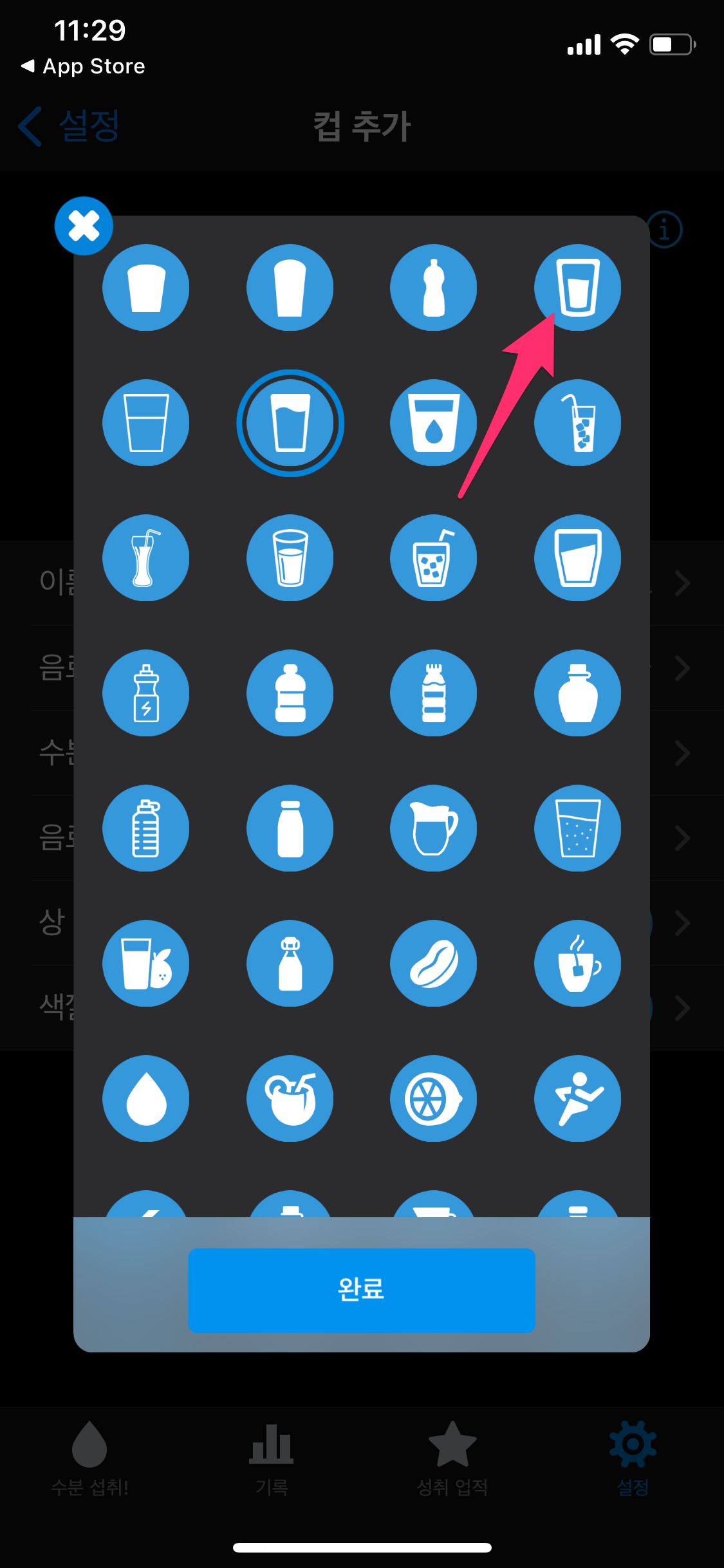This screenshot has height=1568, width=724.
Task: Pick the sparkling water glass icon
Action: (x=578, y=828)
